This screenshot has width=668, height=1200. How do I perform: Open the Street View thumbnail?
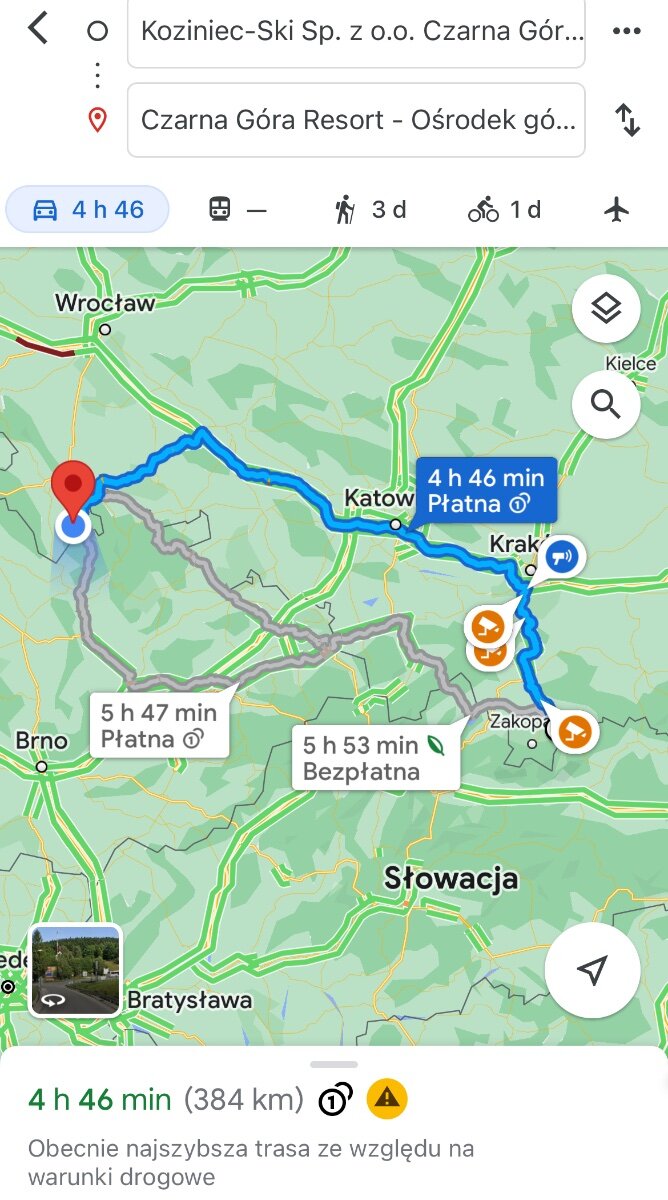pos(76,970)
